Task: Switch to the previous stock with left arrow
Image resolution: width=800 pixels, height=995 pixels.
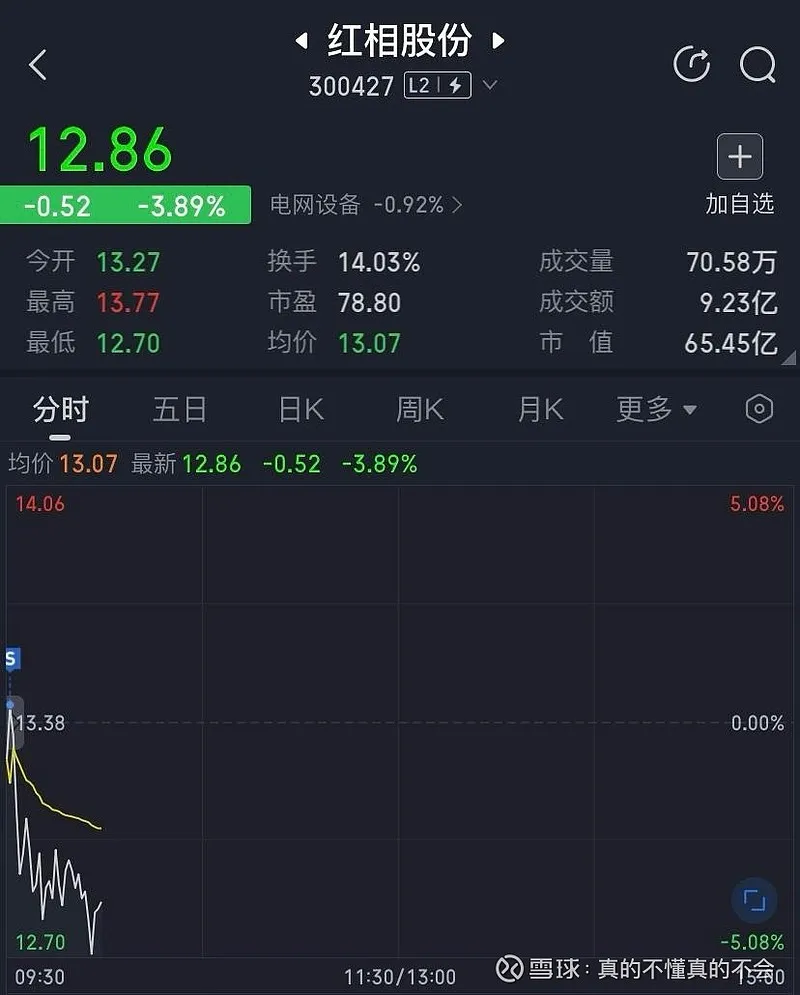Action: point(301,42)
